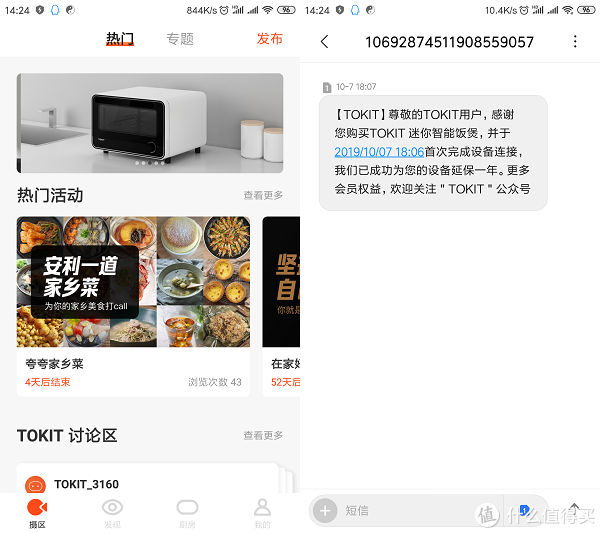Go back from the SMS conversation

324,42
